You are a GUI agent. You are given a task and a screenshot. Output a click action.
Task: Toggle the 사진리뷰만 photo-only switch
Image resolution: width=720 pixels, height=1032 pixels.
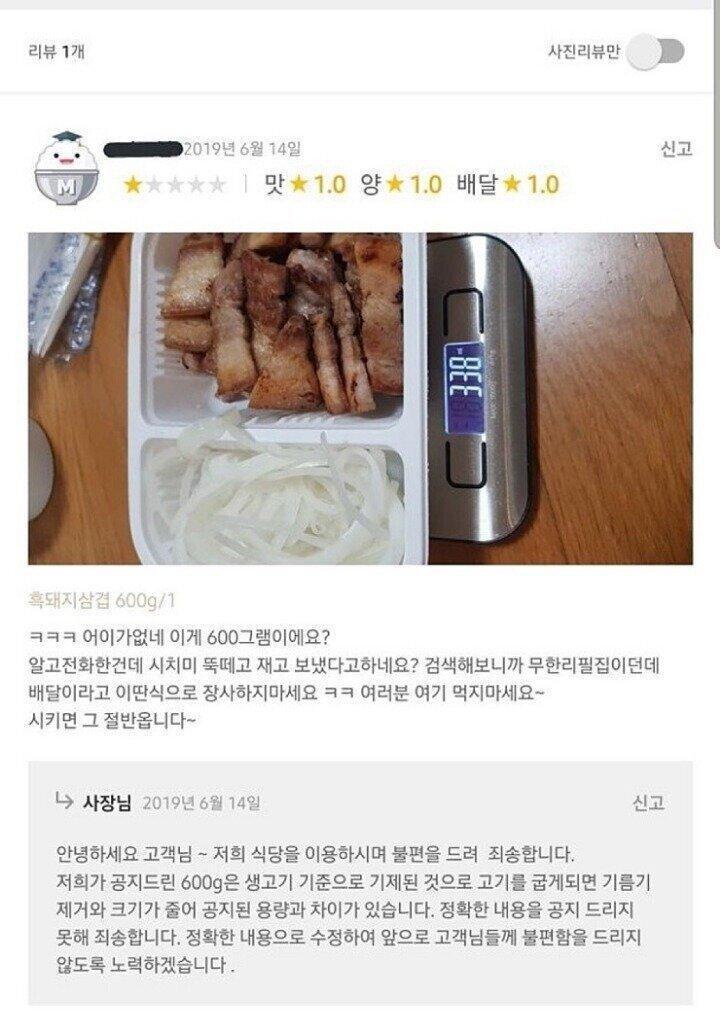pyautogui.click(x=658, y=52)
